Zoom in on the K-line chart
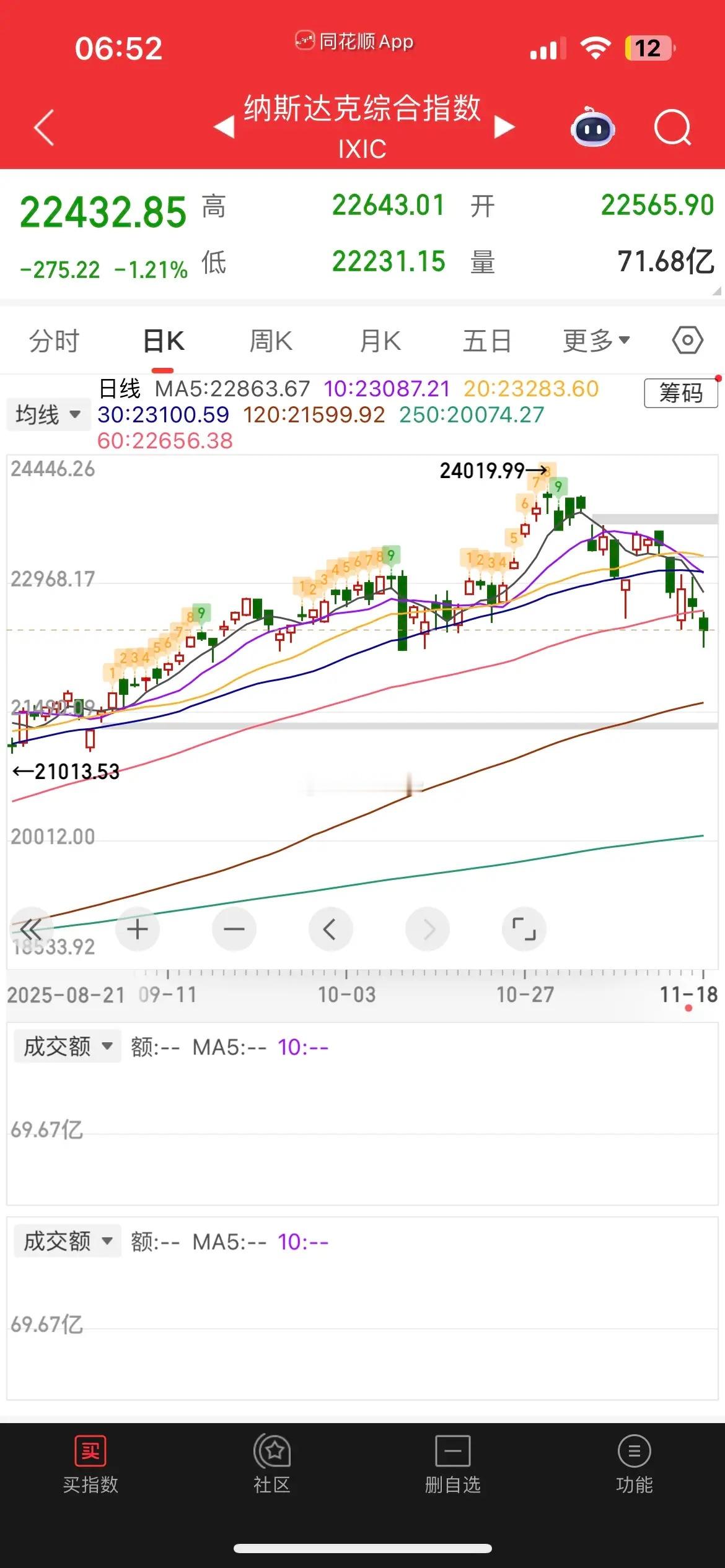Image resolution: width=725 pixels, height=1568 pixels. [x=138, y=929]
